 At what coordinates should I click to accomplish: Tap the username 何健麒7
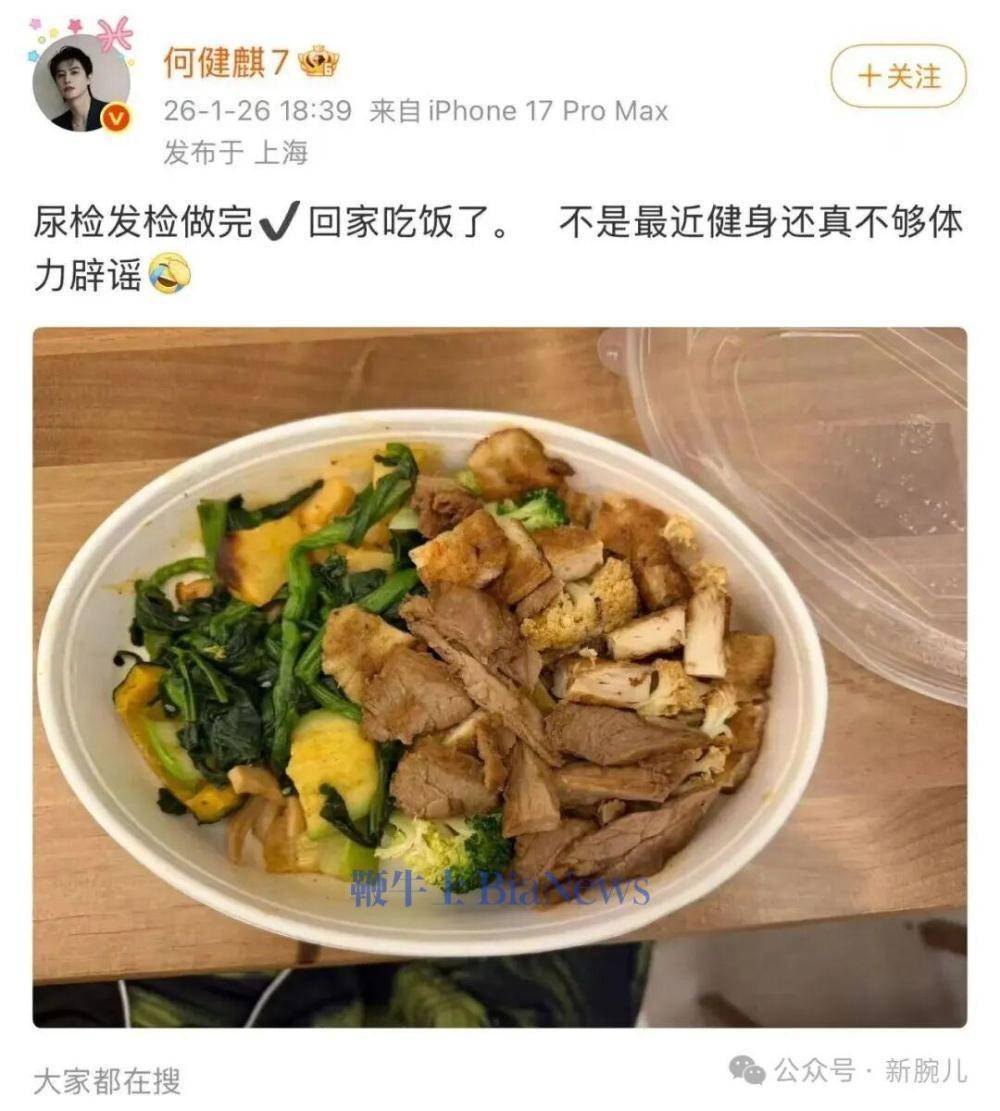(227, 63)
